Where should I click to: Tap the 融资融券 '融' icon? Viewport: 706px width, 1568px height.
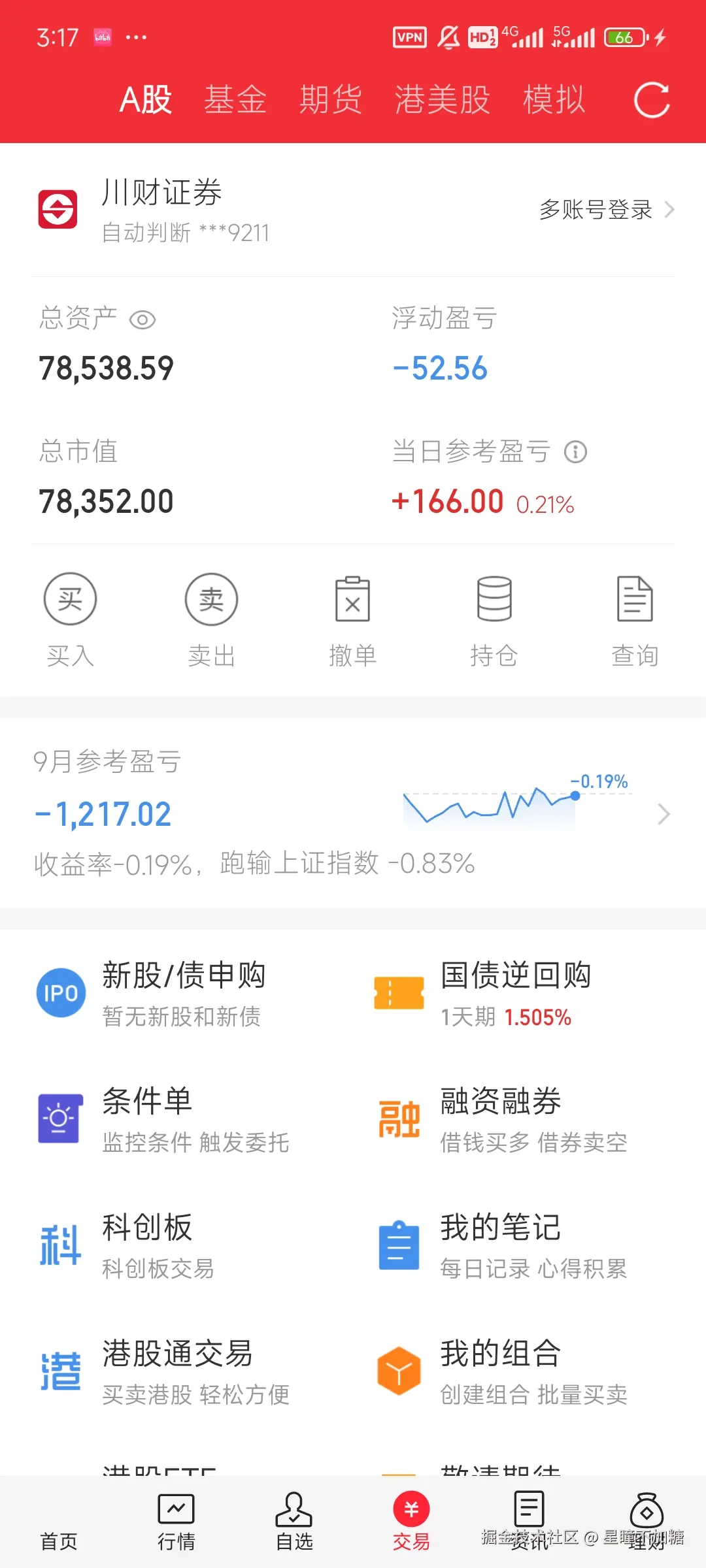click(399, 1118)
